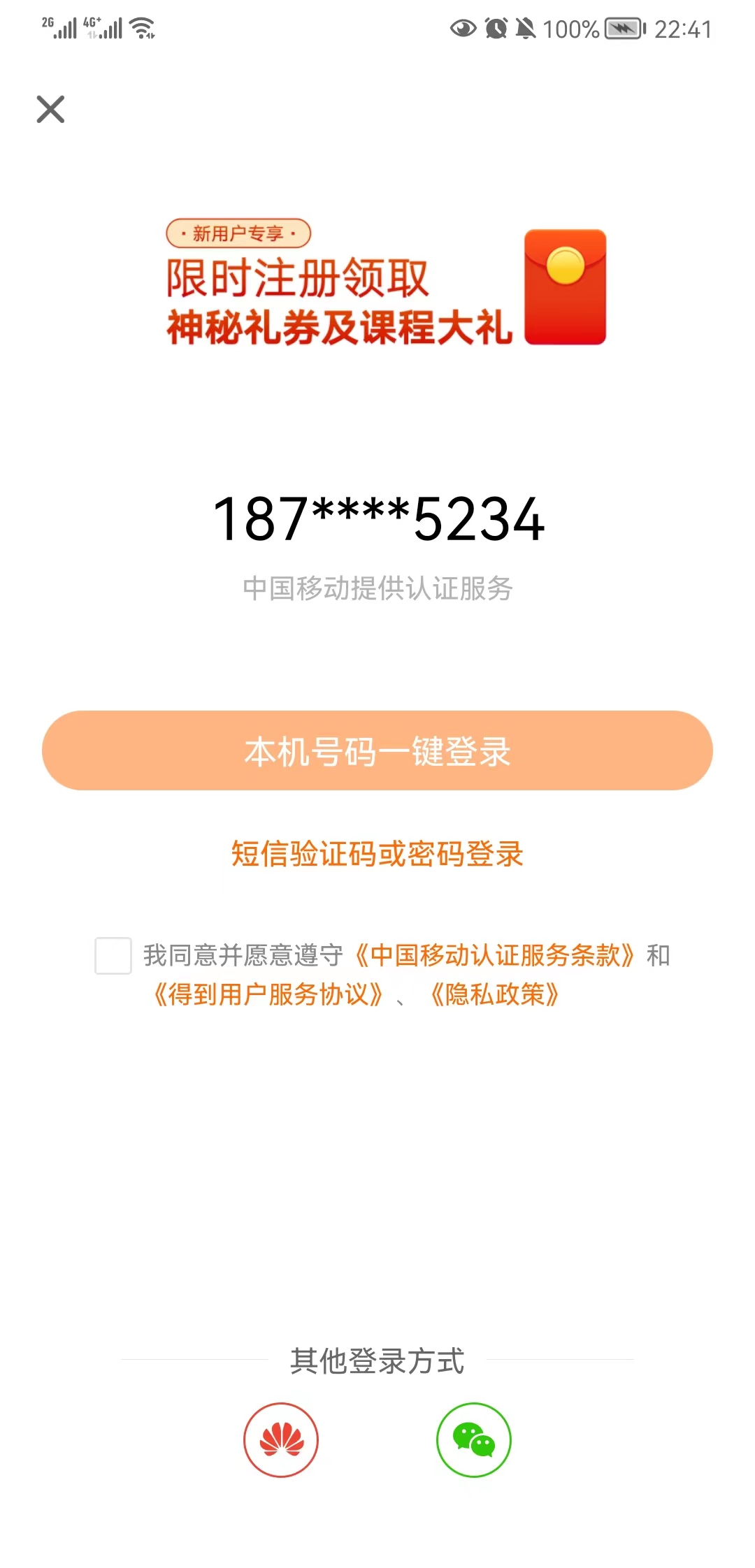Screen dimensions: 755x1568
Task: Check the agreement checkbox
Action: tap(113, 955)
